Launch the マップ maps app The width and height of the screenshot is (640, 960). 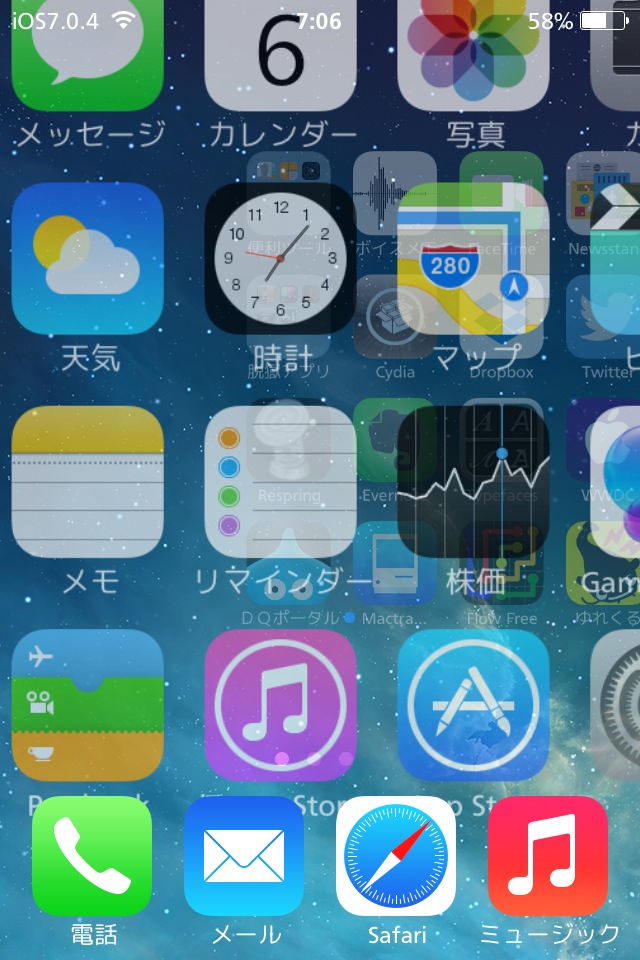click(474, 258)
